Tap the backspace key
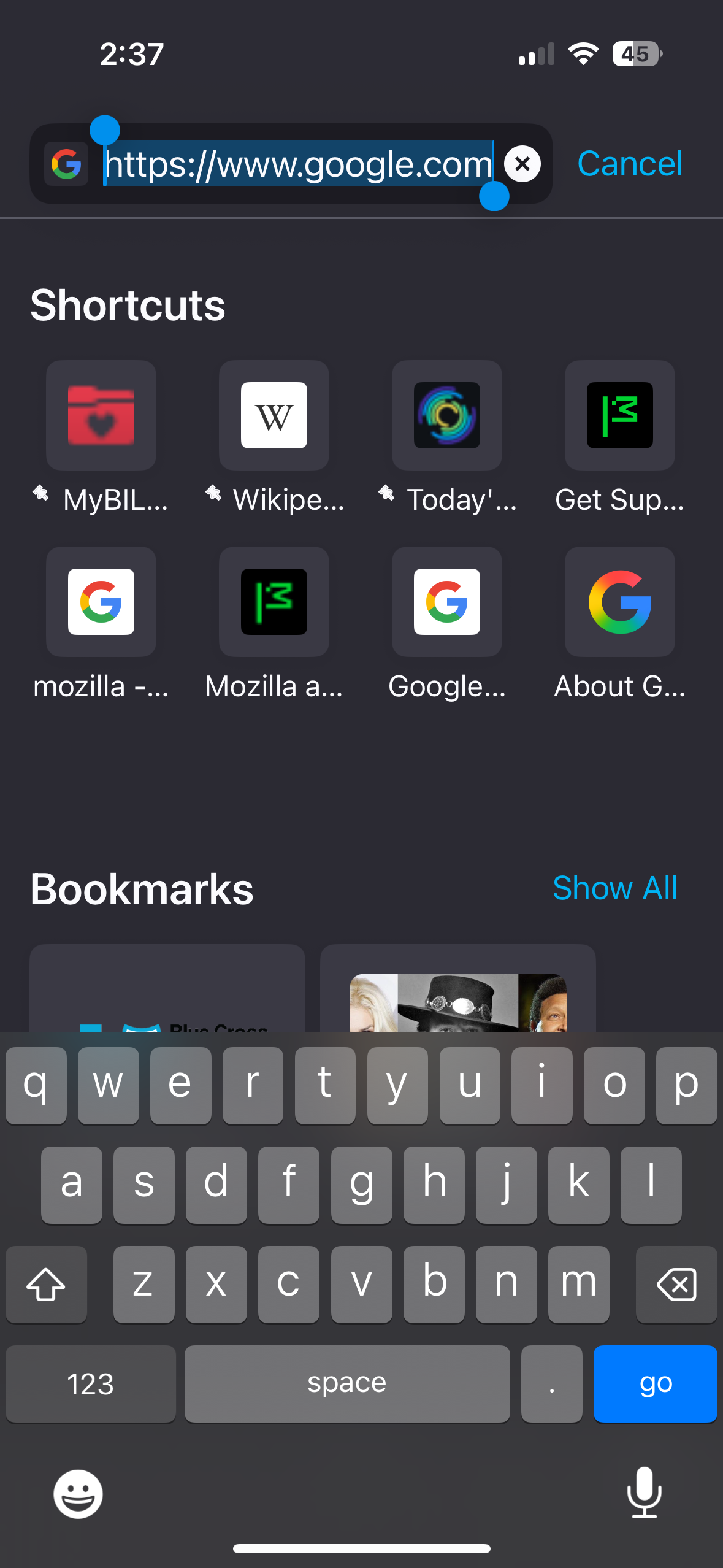Image resolution: width=723 pixels, height=1568 pixels. coord(676,1284)
